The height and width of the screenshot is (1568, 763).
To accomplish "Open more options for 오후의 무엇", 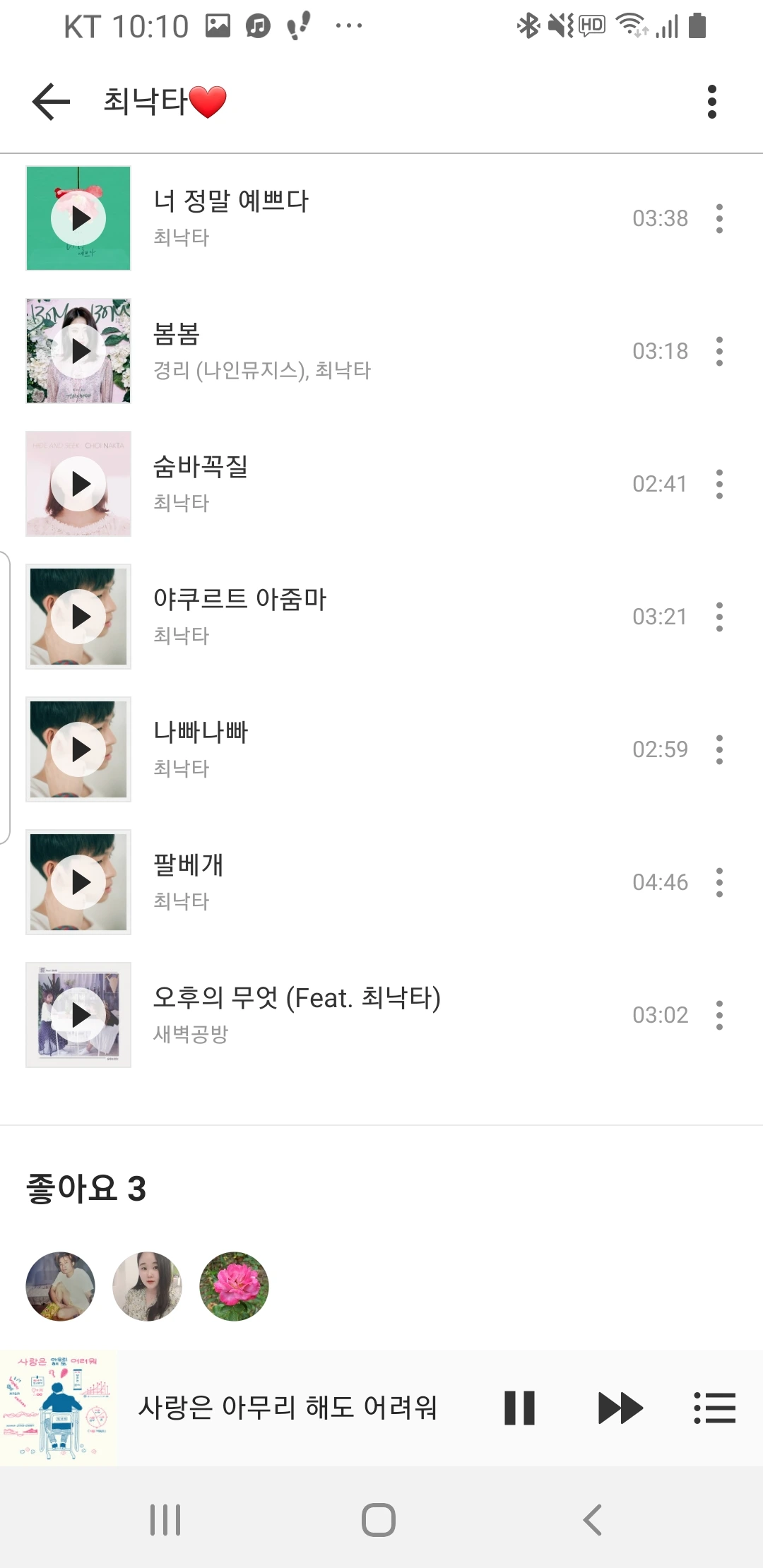I will click(719, 1015).
